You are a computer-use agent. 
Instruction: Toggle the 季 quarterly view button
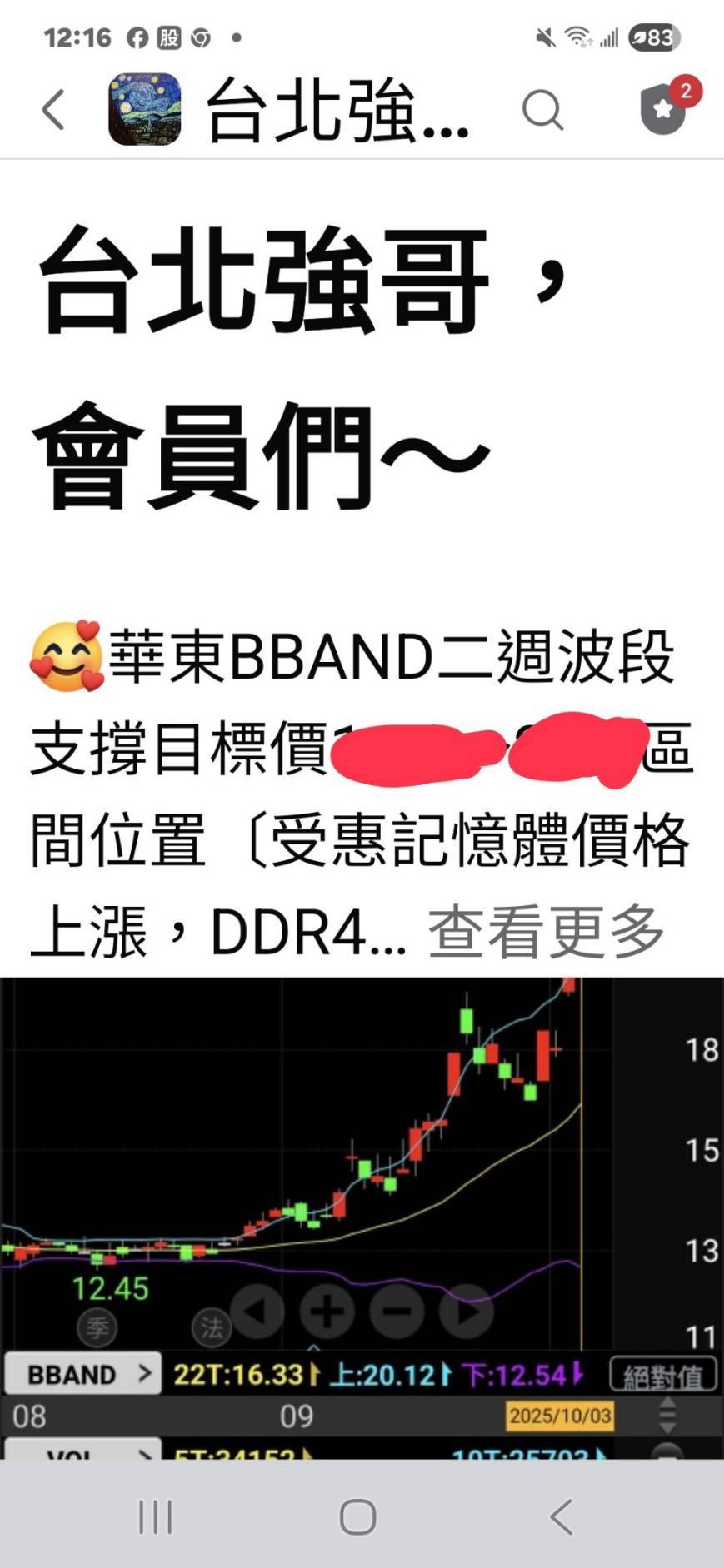click(97, 1328)
